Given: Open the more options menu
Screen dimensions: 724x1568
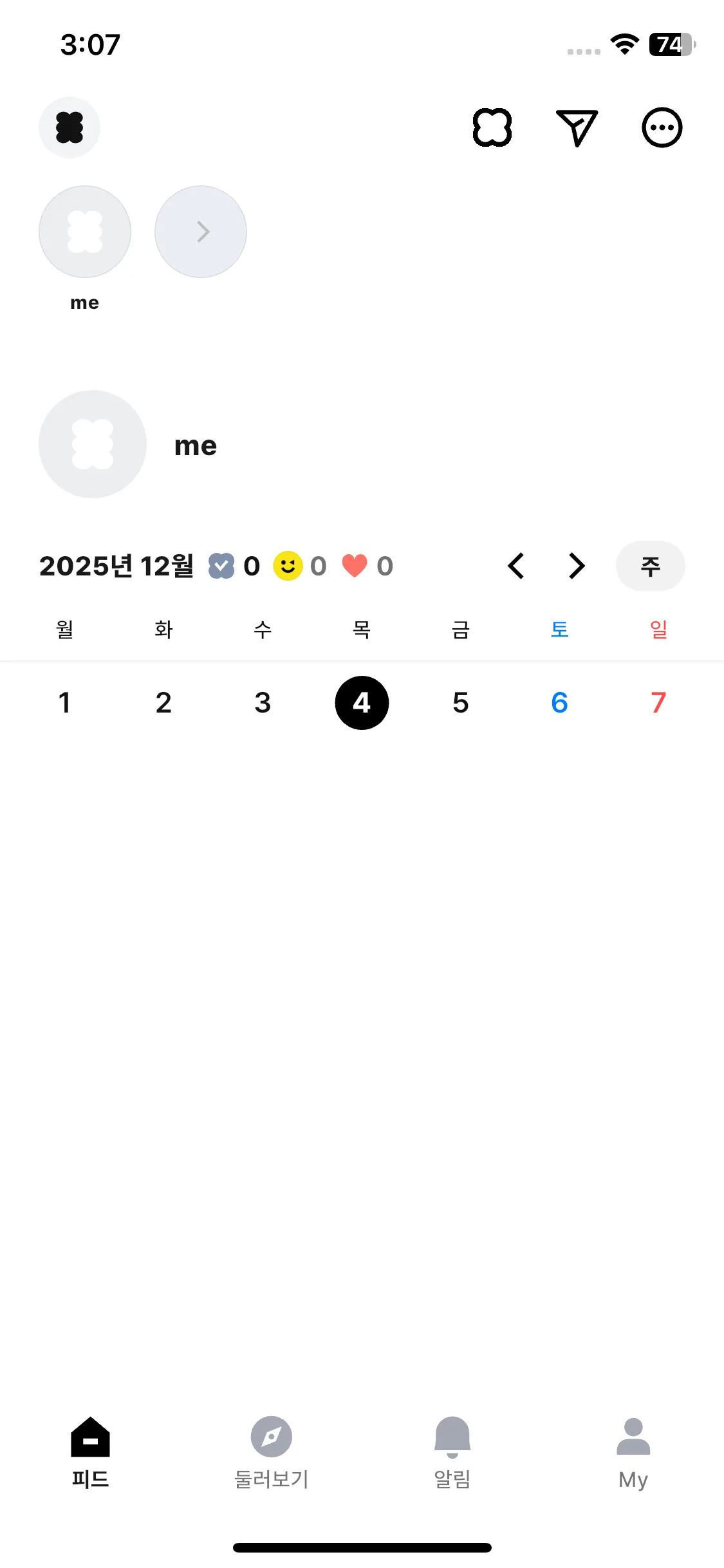Looking at the screenshot, I should (x=662, y=127).
